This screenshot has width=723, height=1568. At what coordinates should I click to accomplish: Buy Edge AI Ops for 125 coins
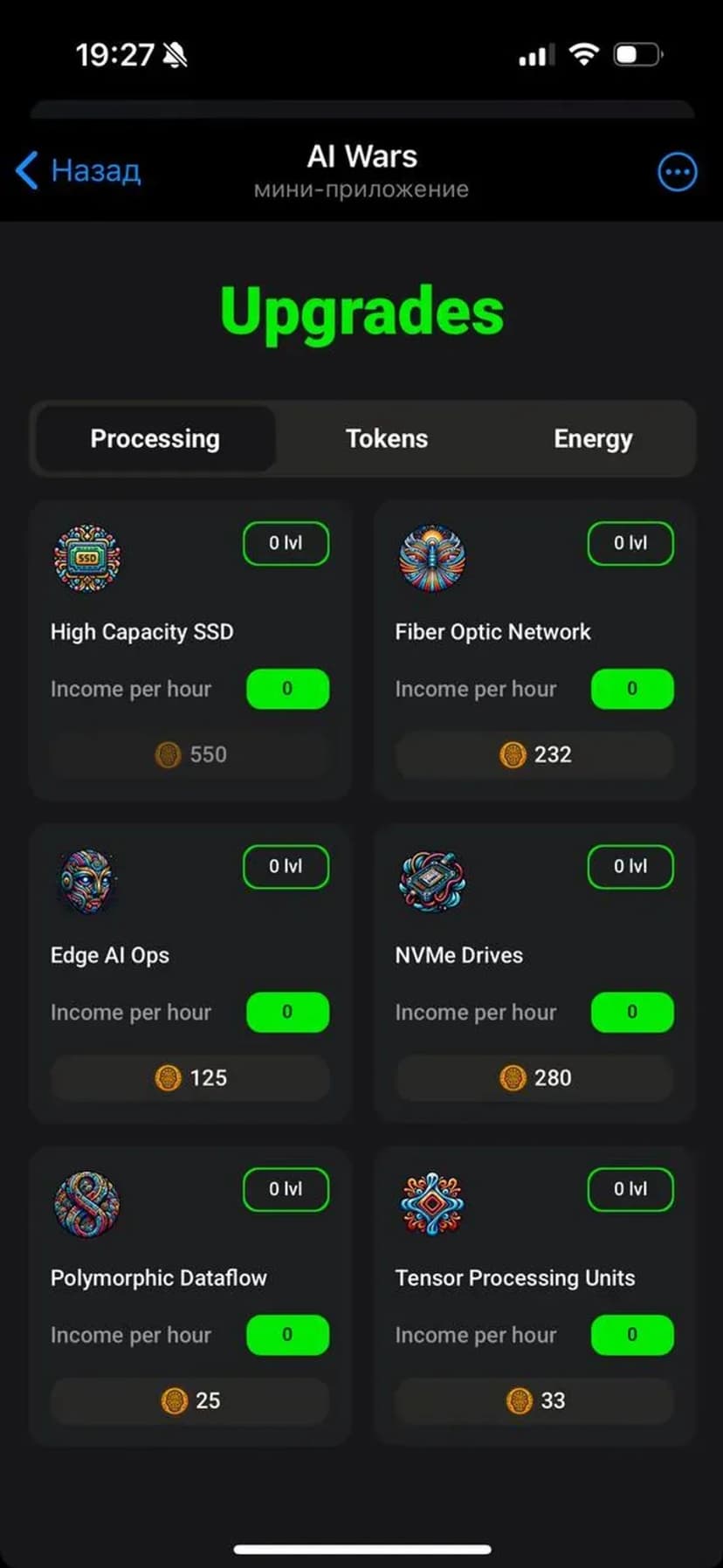click(189, 1077)
